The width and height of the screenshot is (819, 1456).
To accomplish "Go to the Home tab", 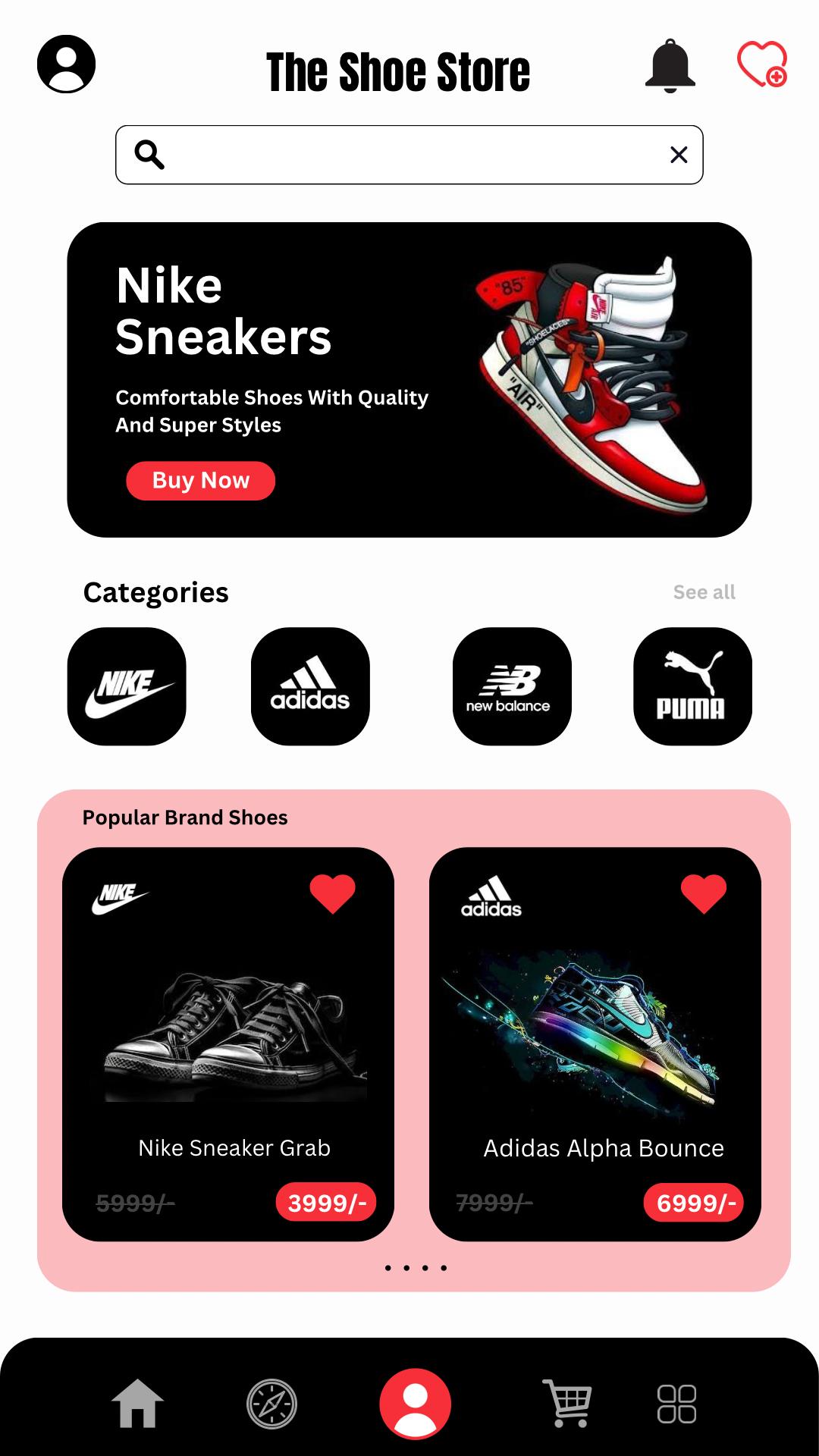I will click(x=137, y=1403).
